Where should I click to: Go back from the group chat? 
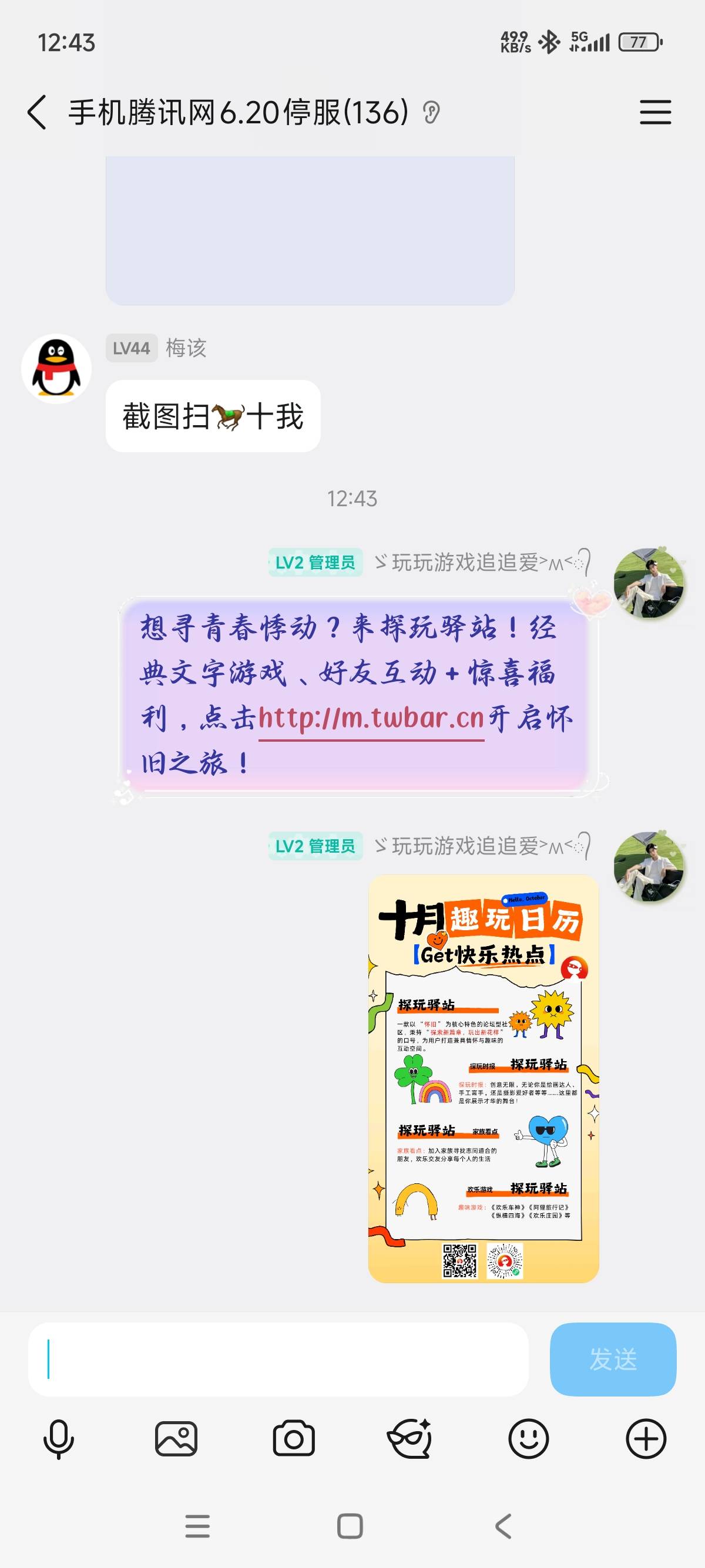(x=36, y=113)
